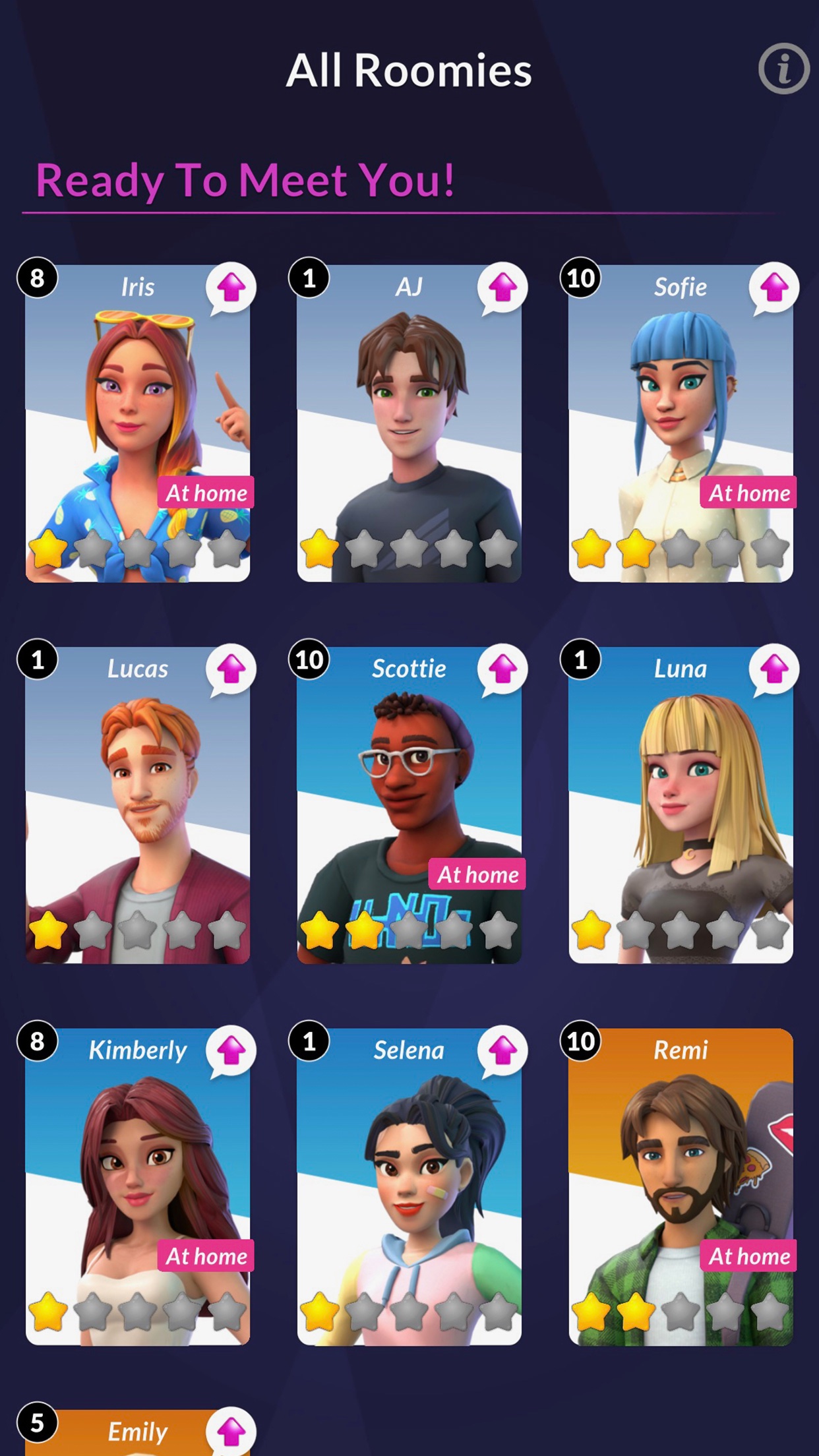Open the info icon
The image size is (819, 1456).
[783, 69]
